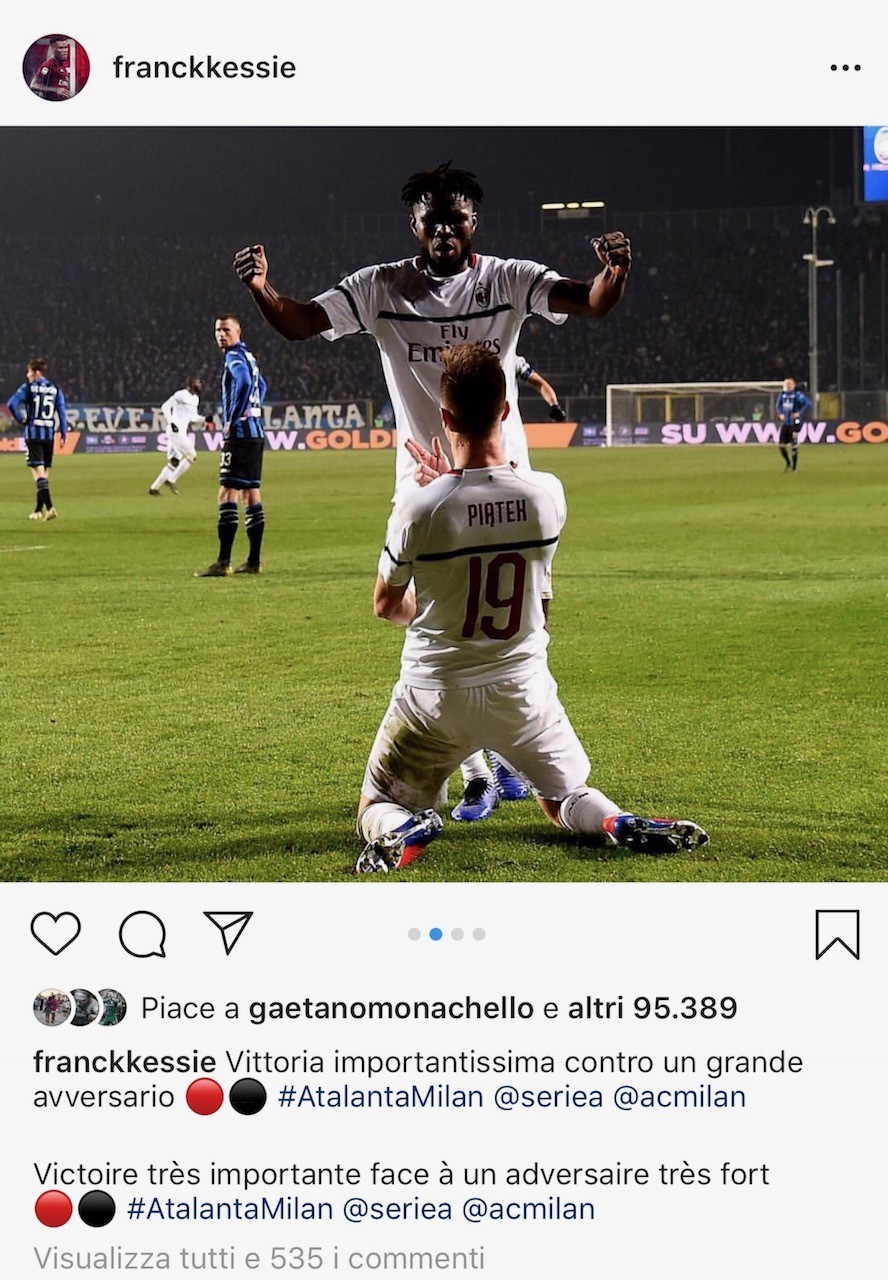Open the @acmilan mention in the French caption
Screen dimensions: 888x1280
pyautogui.click(x=528, y=1209)
